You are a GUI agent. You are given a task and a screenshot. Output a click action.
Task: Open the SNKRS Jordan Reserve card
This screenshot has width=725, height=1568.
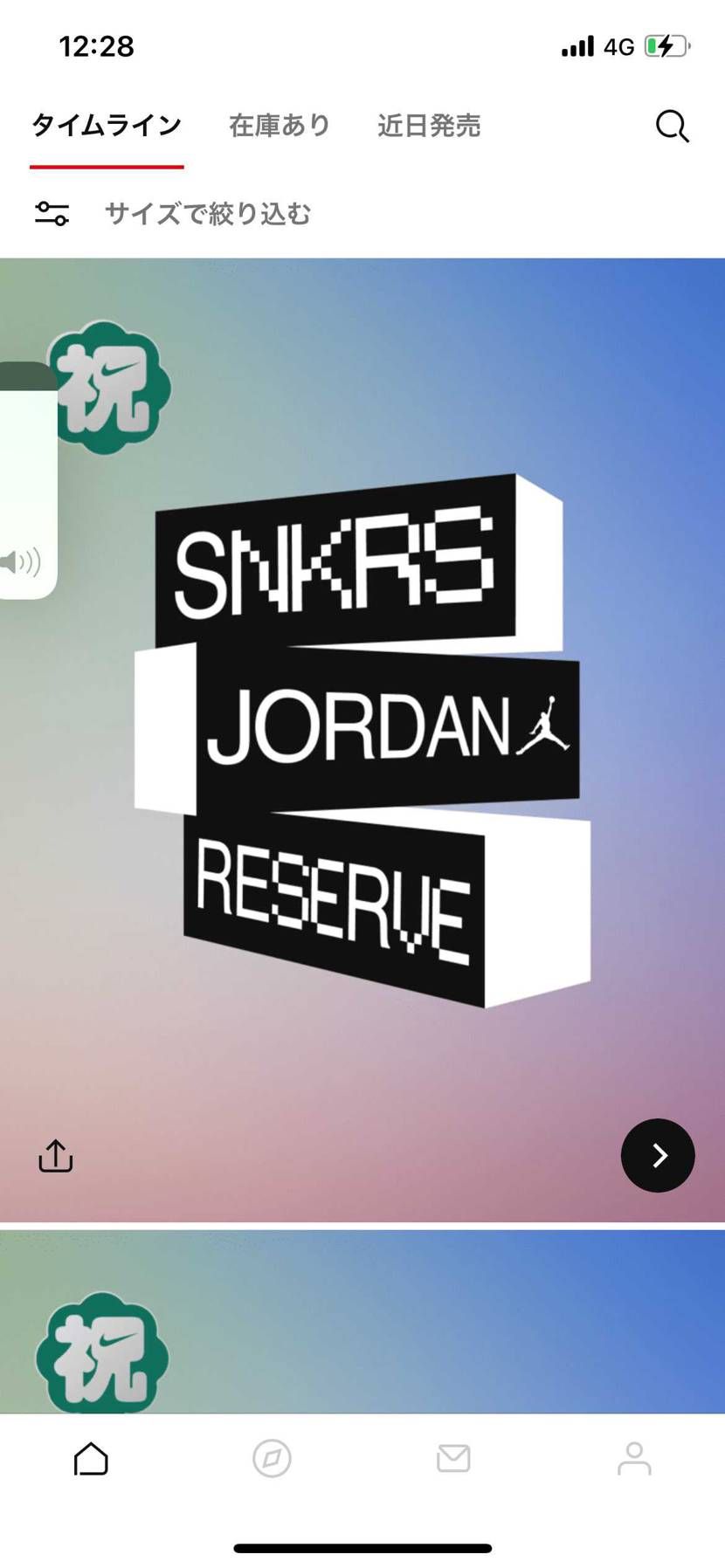pyautogui.click(x=362, y=742)
